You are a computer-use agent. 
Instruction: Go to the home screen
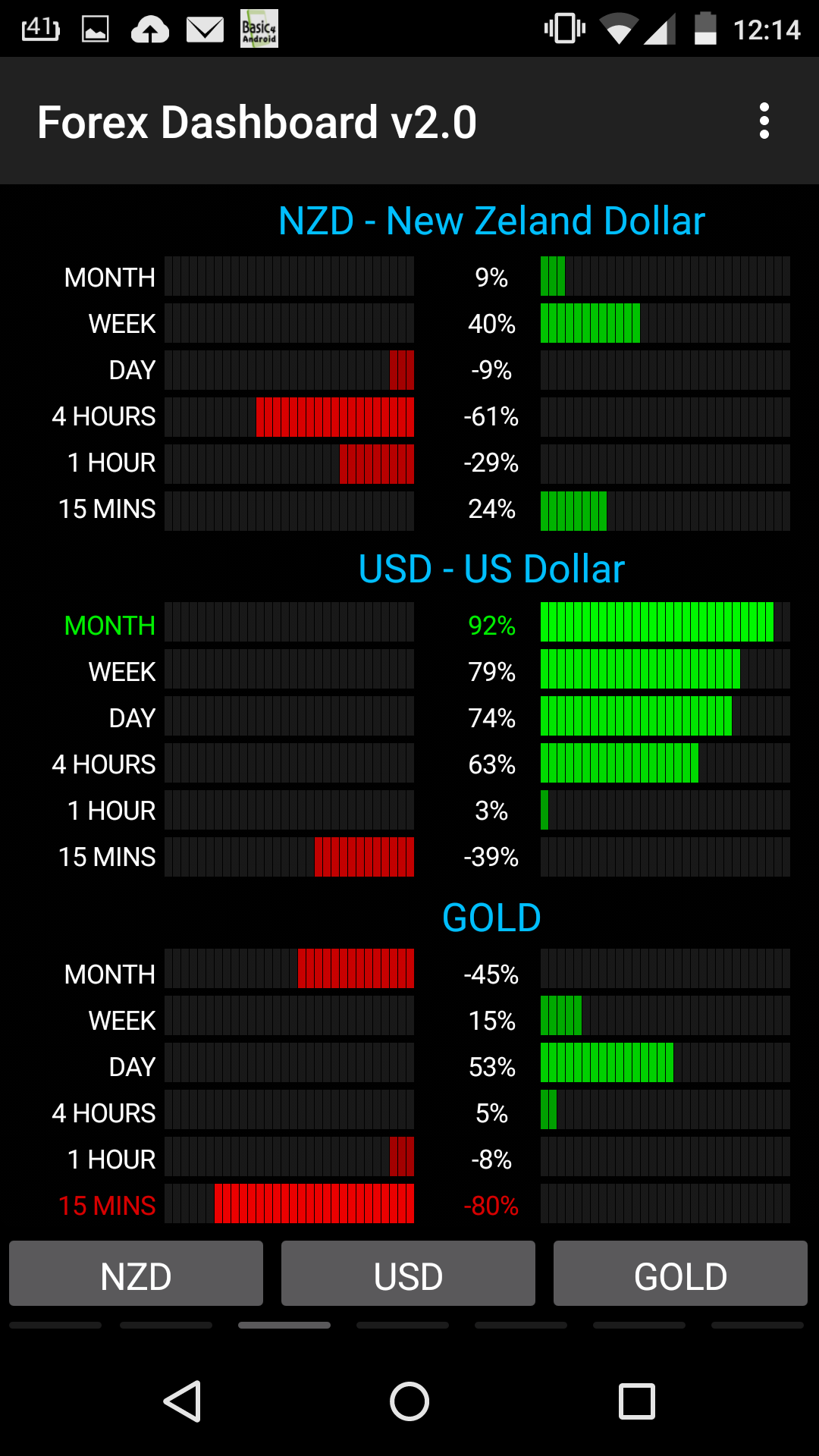pos(409,1401)
